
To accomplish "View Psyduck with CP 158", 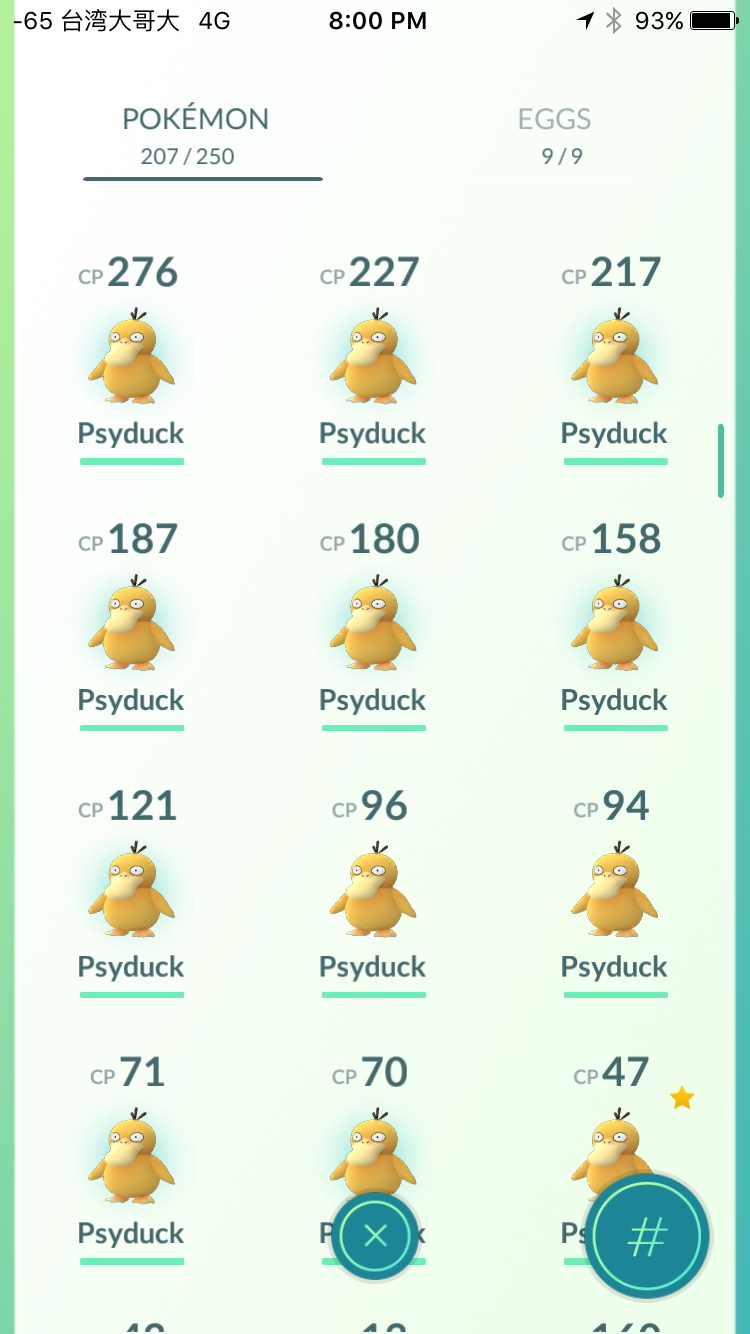I will pyautogui.click(x=614, y=627).
